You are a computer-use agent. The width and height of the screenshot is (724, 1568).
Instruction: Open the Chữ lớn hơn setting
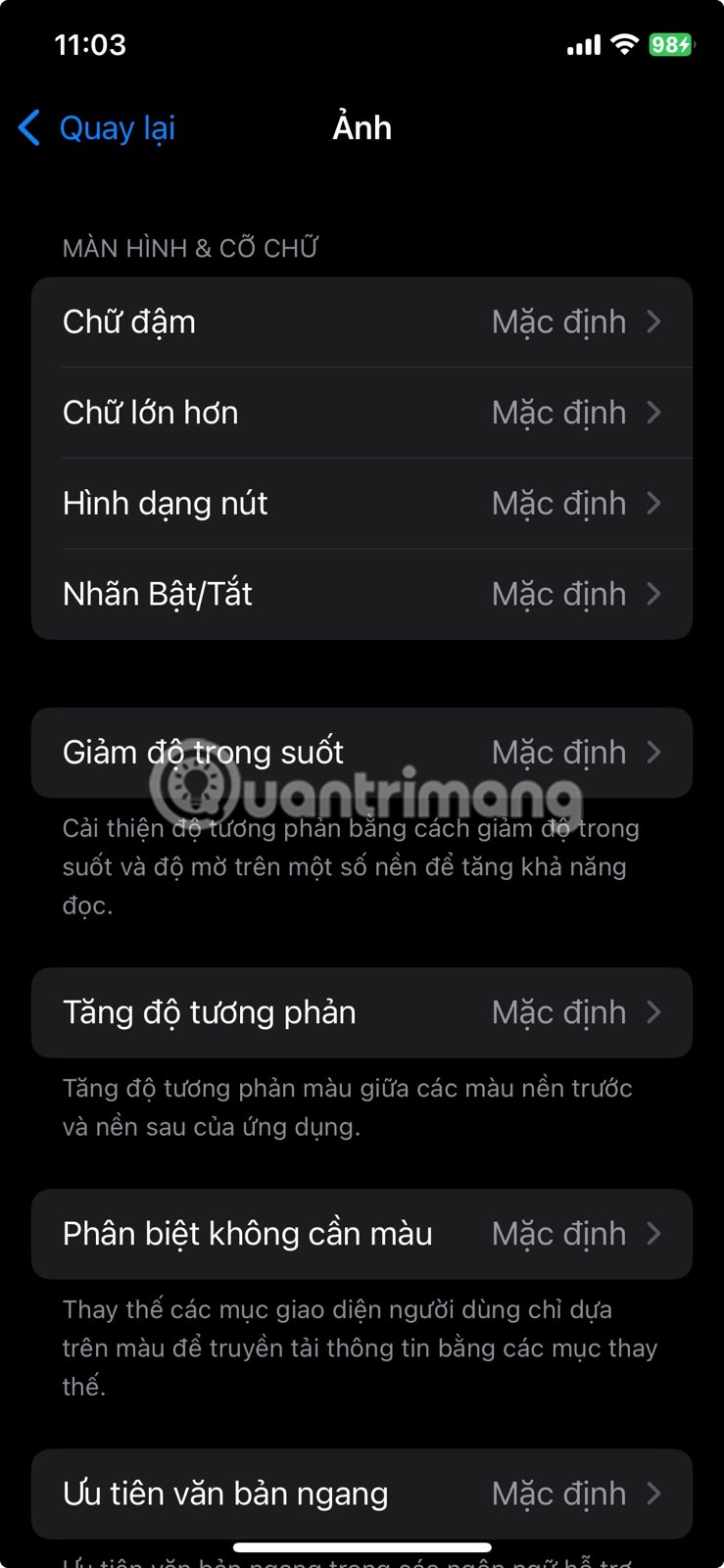362,413
